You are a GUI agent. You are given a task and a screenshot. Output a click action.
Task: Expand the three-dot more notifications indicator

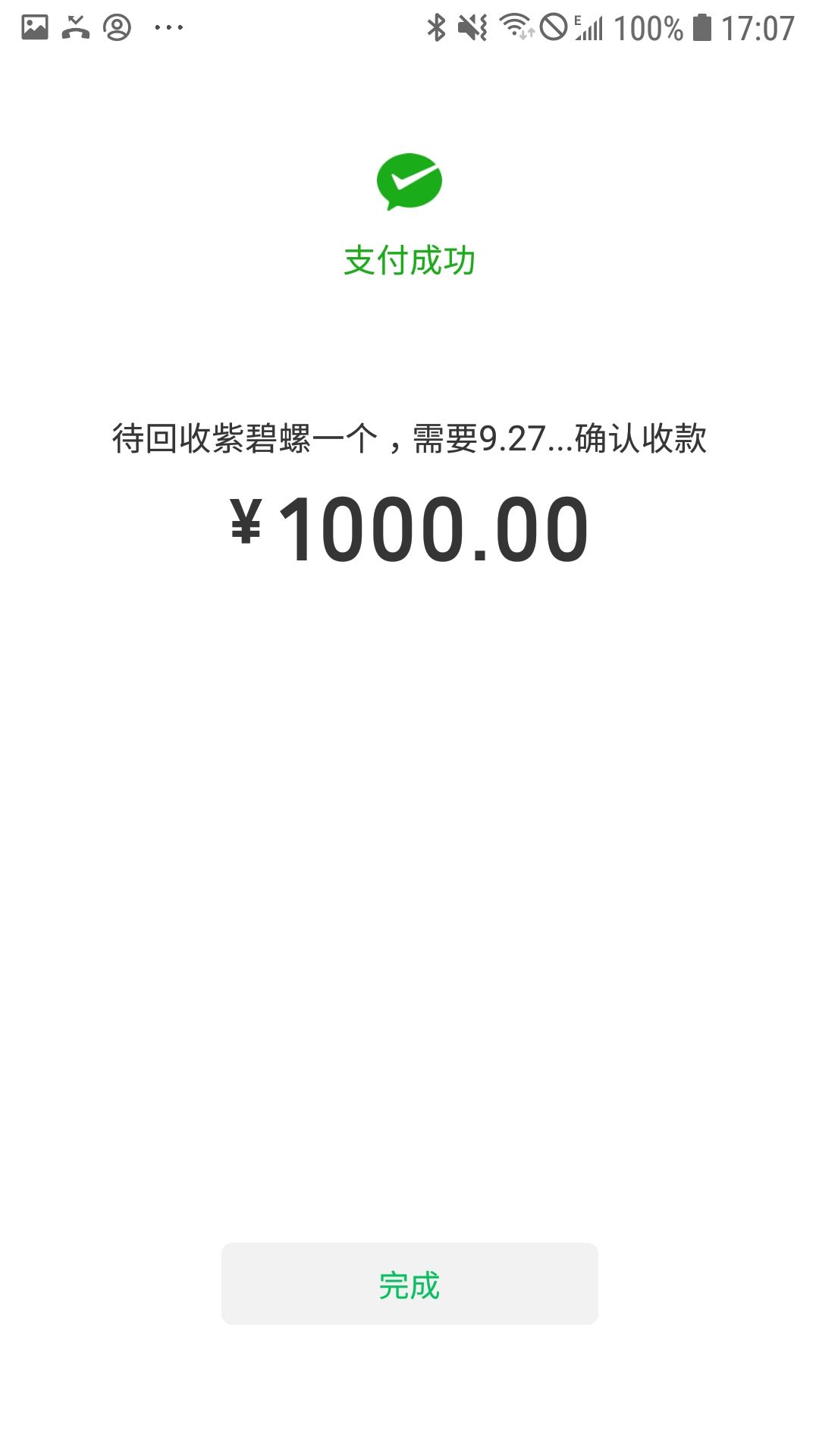click(x=171, y=27)
